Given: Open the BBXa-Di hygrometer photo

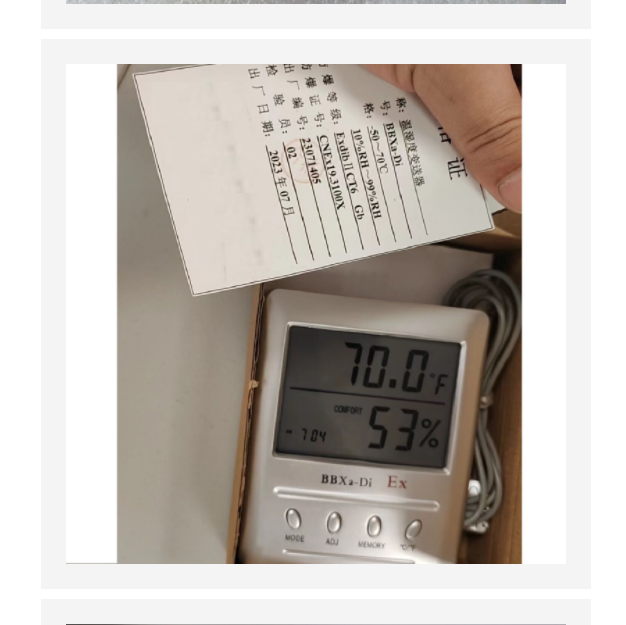Looking at the screenshot, I should pos(318,314).
